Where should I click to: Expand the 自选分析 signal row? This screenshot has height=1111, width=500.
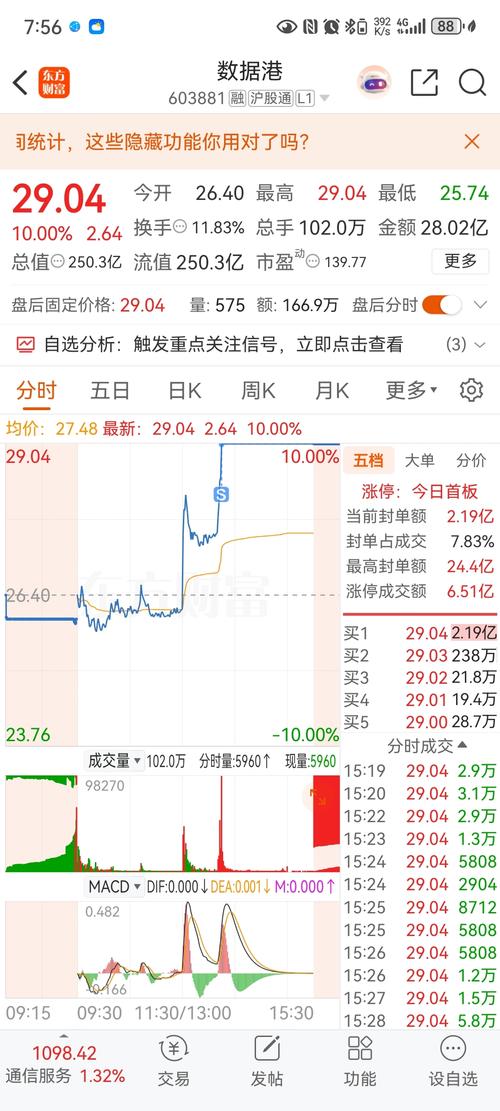click(x=250, y=345)
